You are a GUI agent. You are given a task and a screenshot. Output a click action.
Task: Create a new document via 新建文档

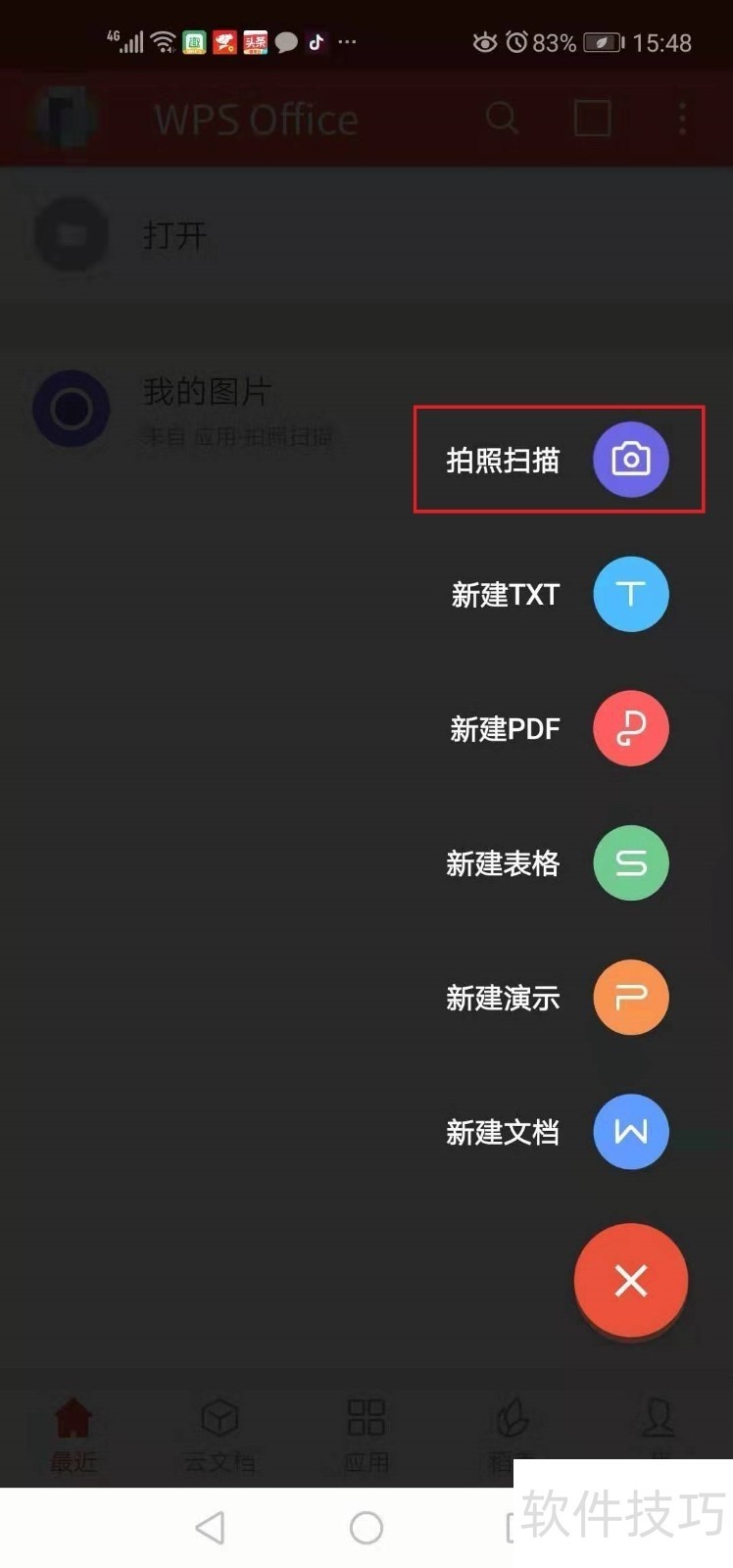630,1132
